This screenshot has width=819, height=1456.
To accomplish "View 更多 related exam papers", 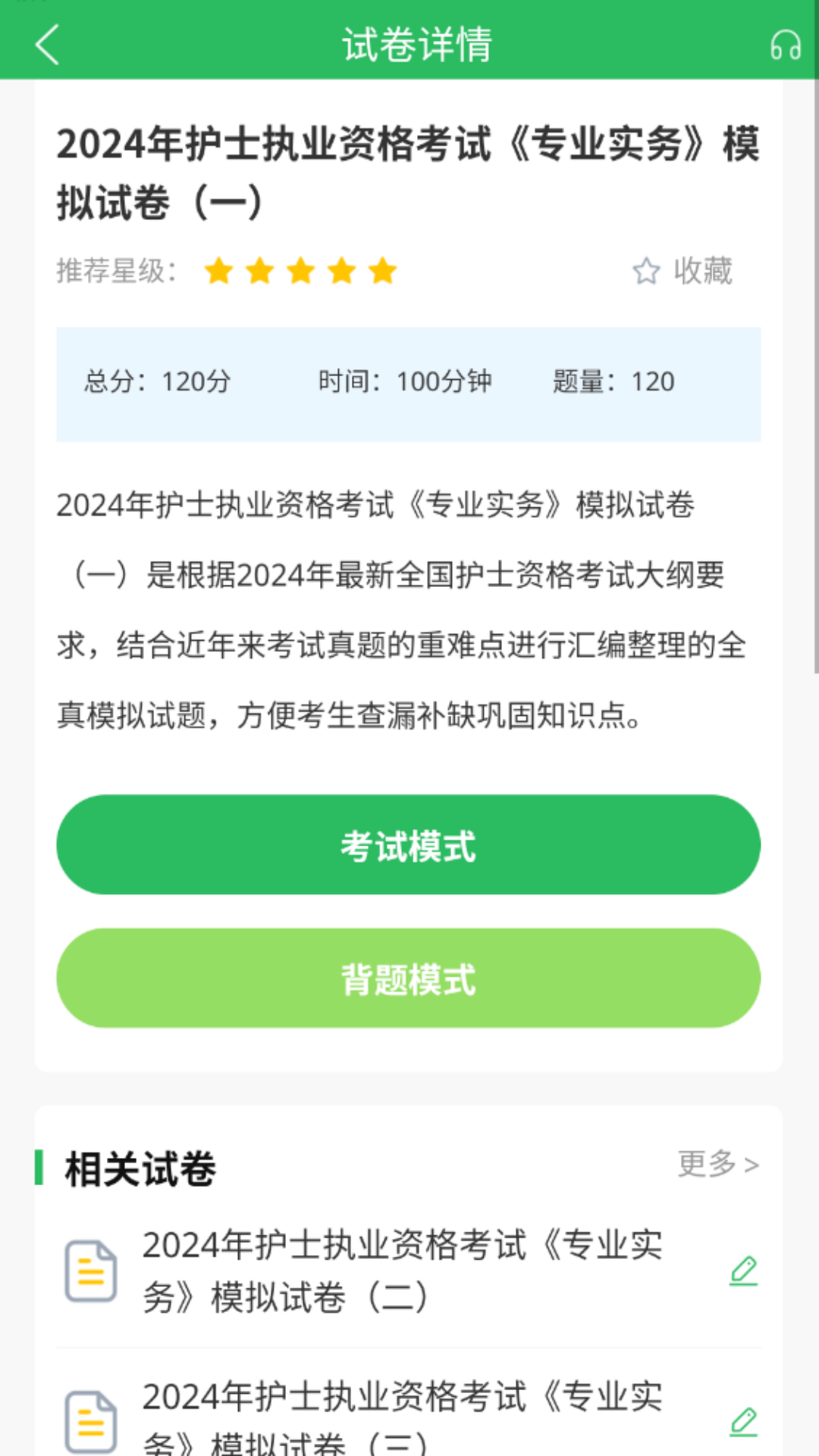I will (717, 1164).
